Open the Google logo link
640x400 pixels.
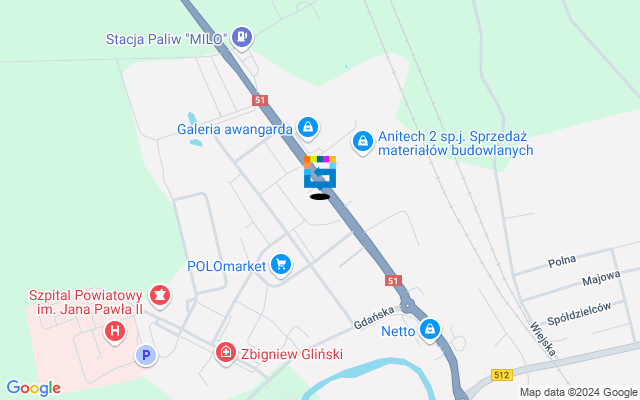[x=33, y=388]
